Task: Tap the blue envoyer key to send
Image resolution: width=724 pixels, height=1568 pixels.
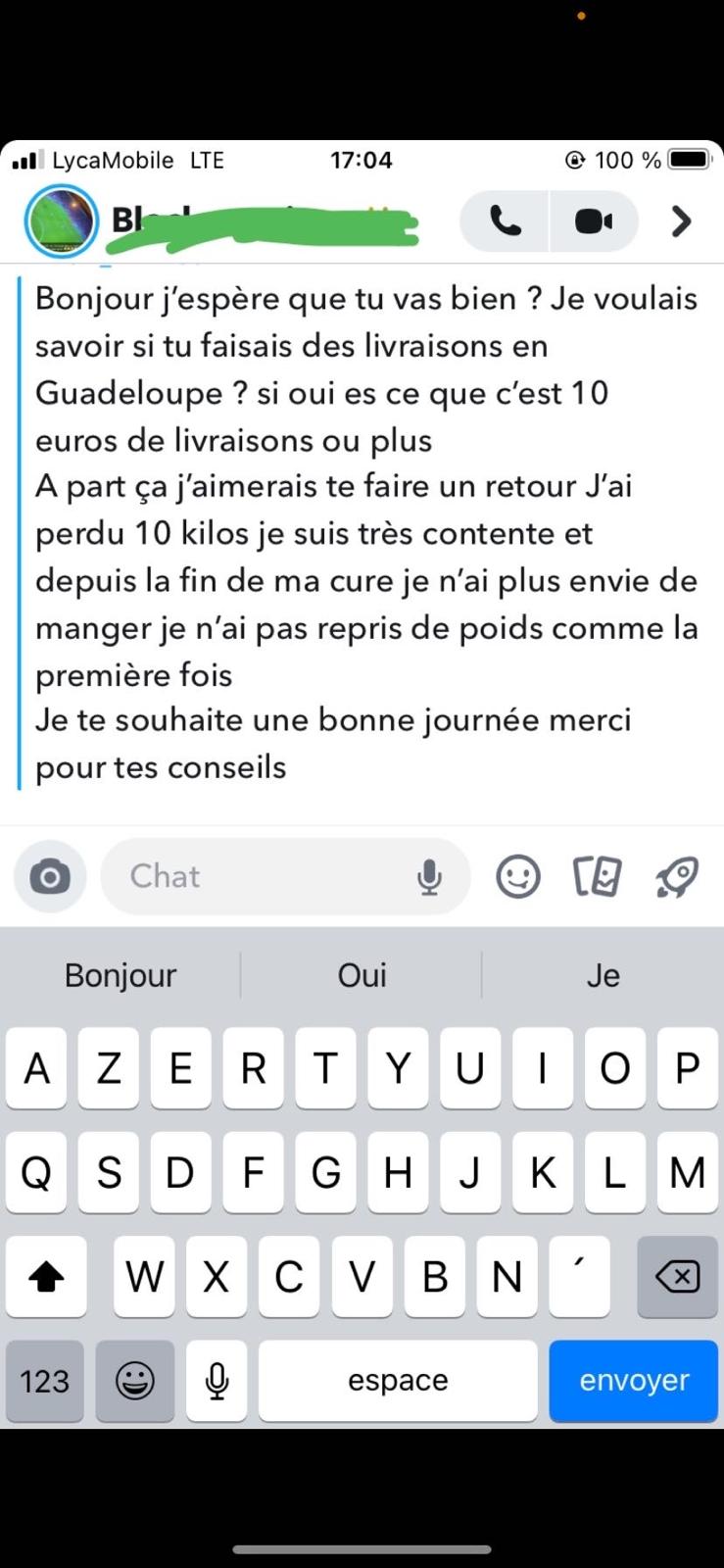Action: coord(634,1381)
